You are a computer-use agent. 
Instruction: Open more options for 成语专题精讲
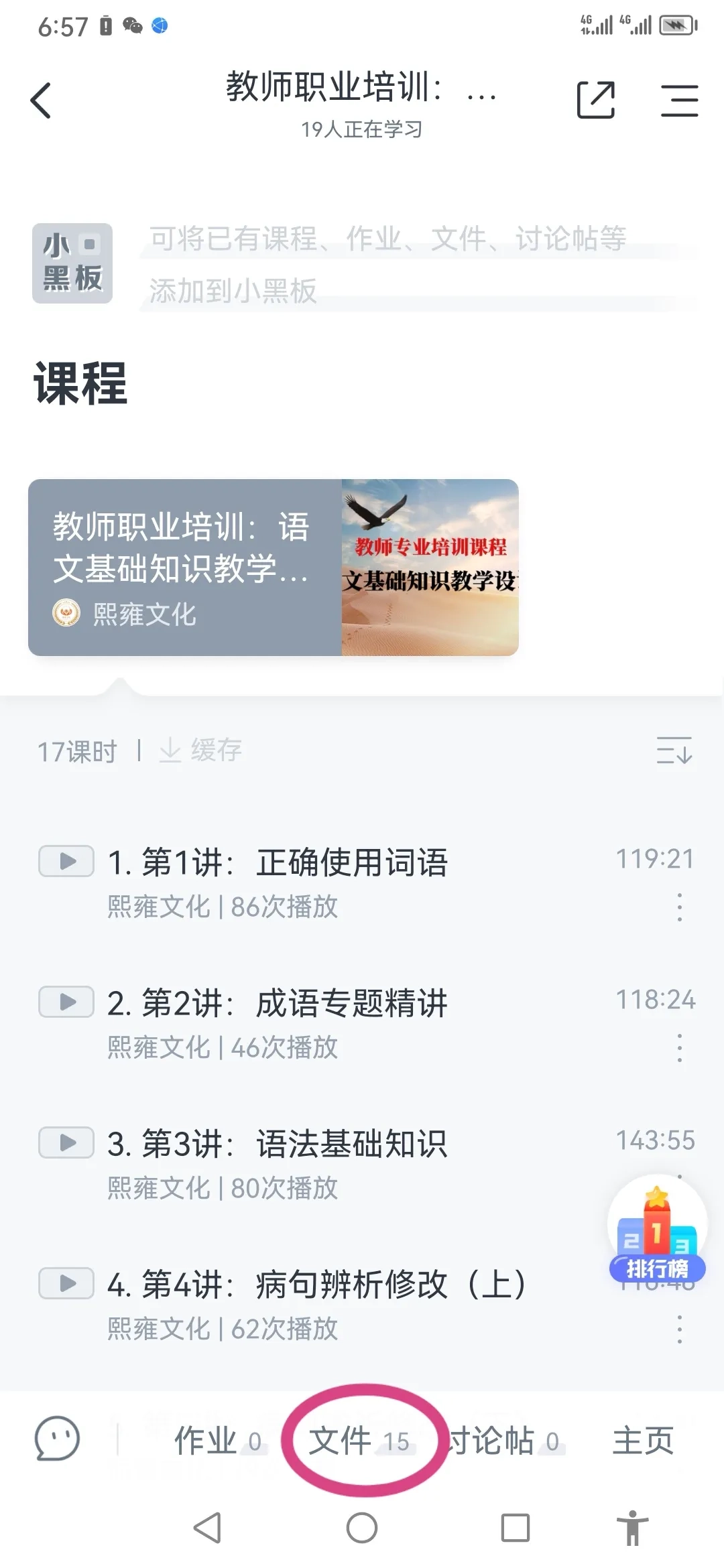(x=679, y=1048)
